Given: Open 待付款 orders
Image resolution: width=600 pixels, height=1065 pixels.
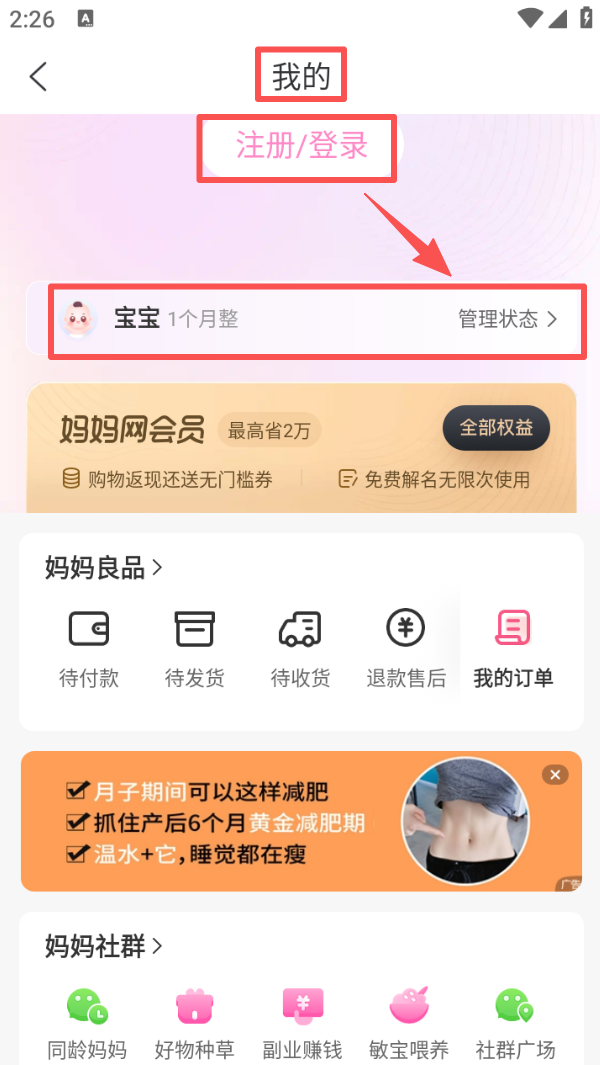Looking at the screenshot, I should (x=89, y=648).
